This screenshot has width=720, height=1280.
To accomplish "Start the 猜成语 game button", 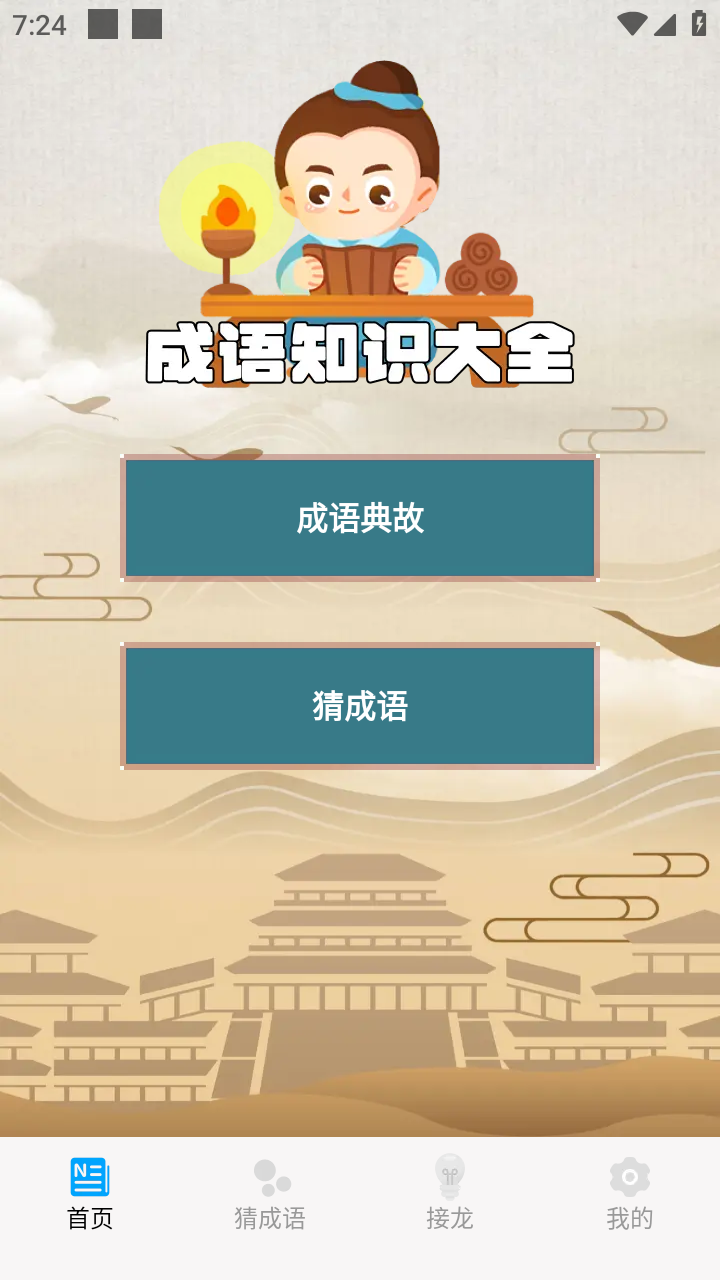I will click(360, 706).
